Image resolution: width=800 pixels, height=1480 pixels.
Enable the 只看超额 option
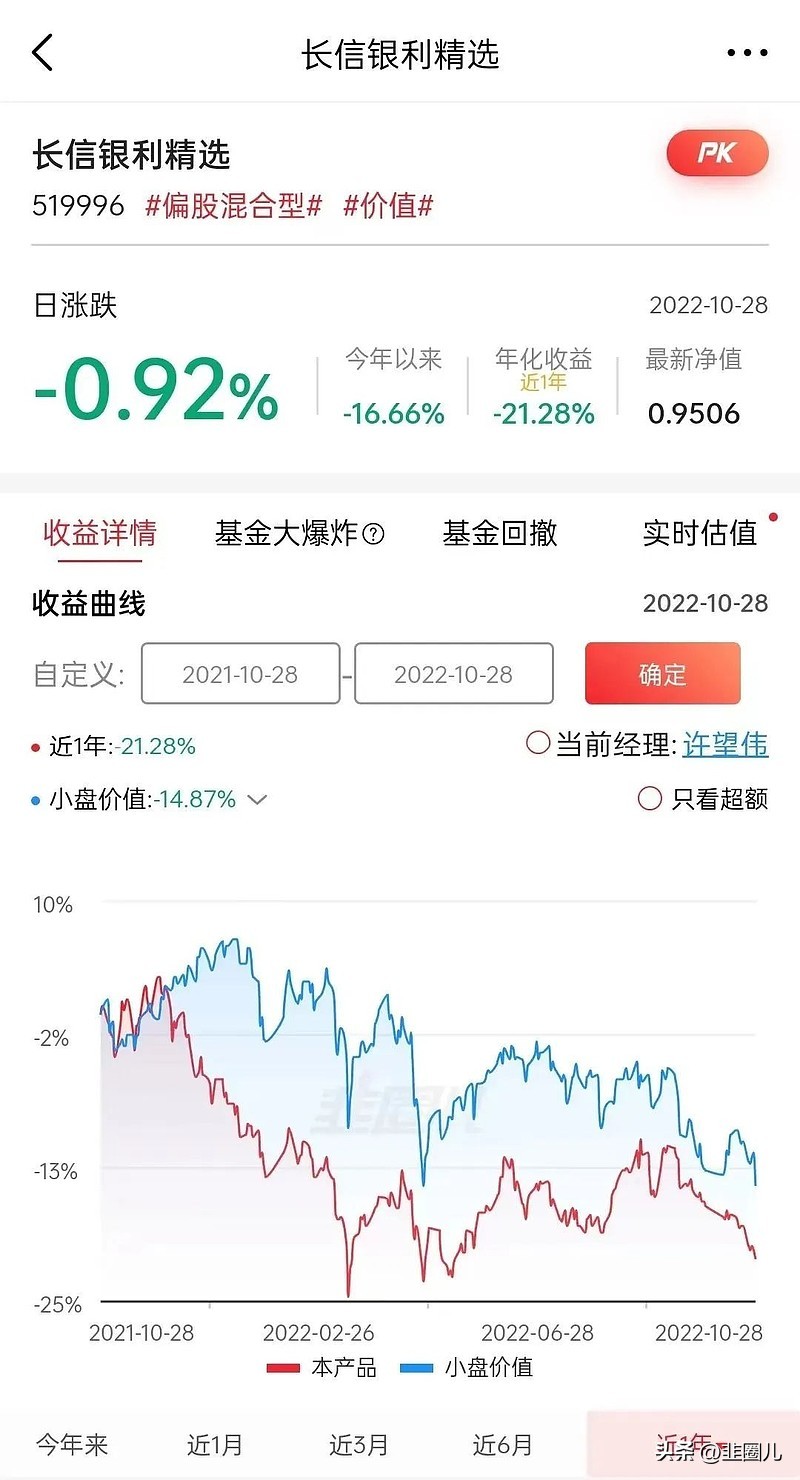pos(649,799)
